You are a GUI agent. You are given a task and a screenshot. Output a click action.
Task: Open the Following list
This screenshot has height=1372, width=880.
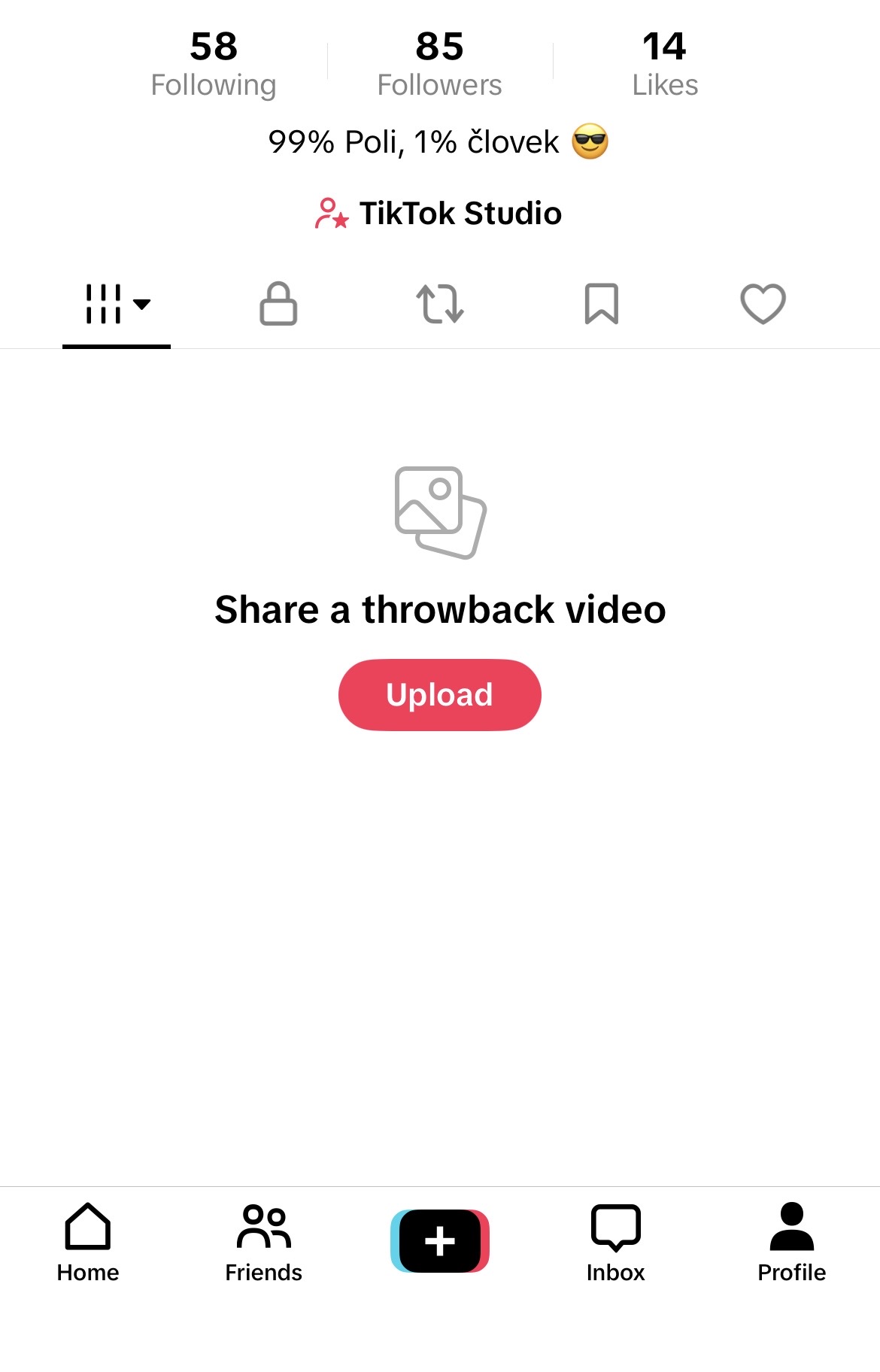(x=214, y=65)
